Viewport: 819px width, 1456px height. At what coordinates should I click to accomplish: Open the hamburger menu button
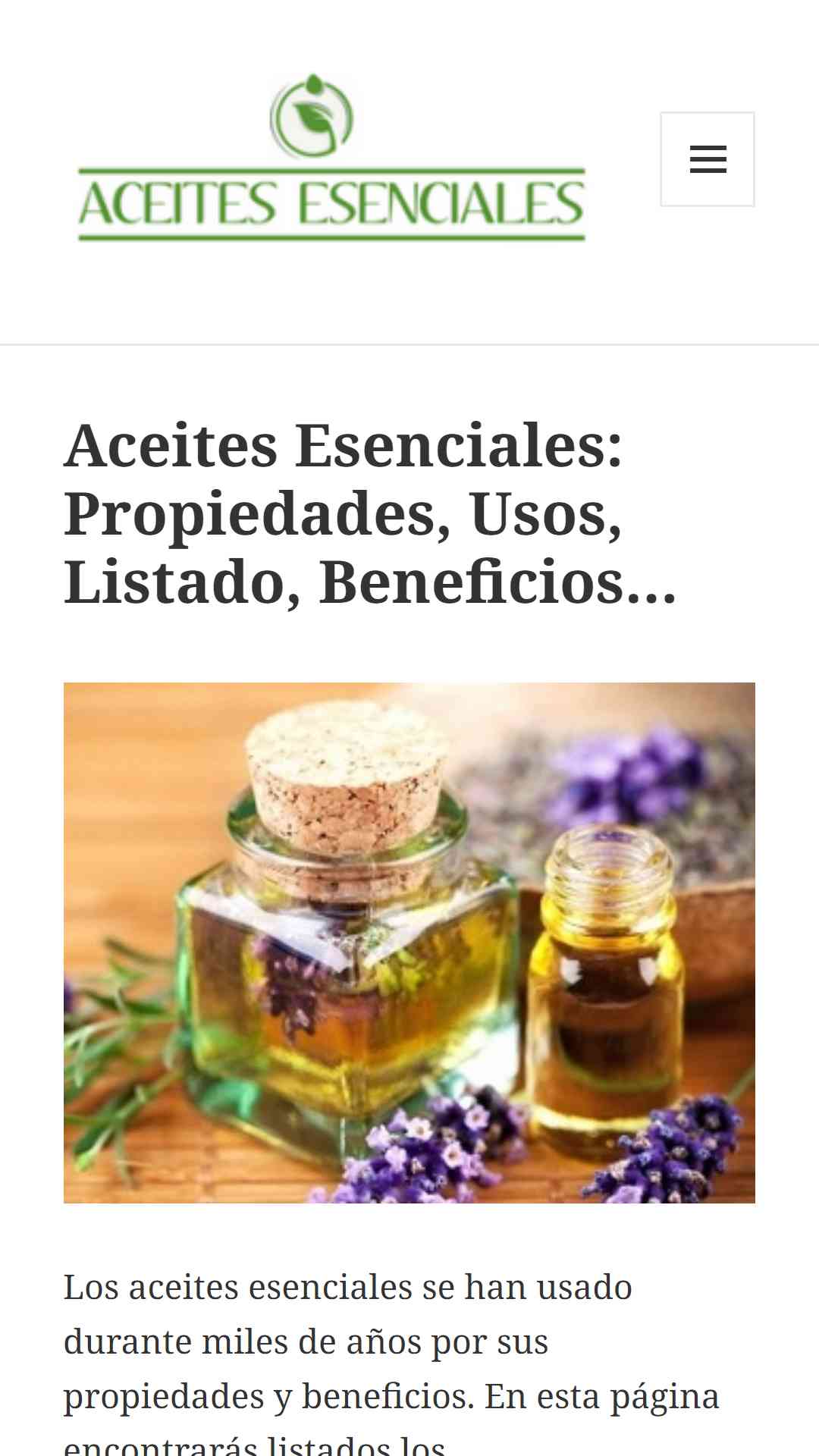(708, 159)
